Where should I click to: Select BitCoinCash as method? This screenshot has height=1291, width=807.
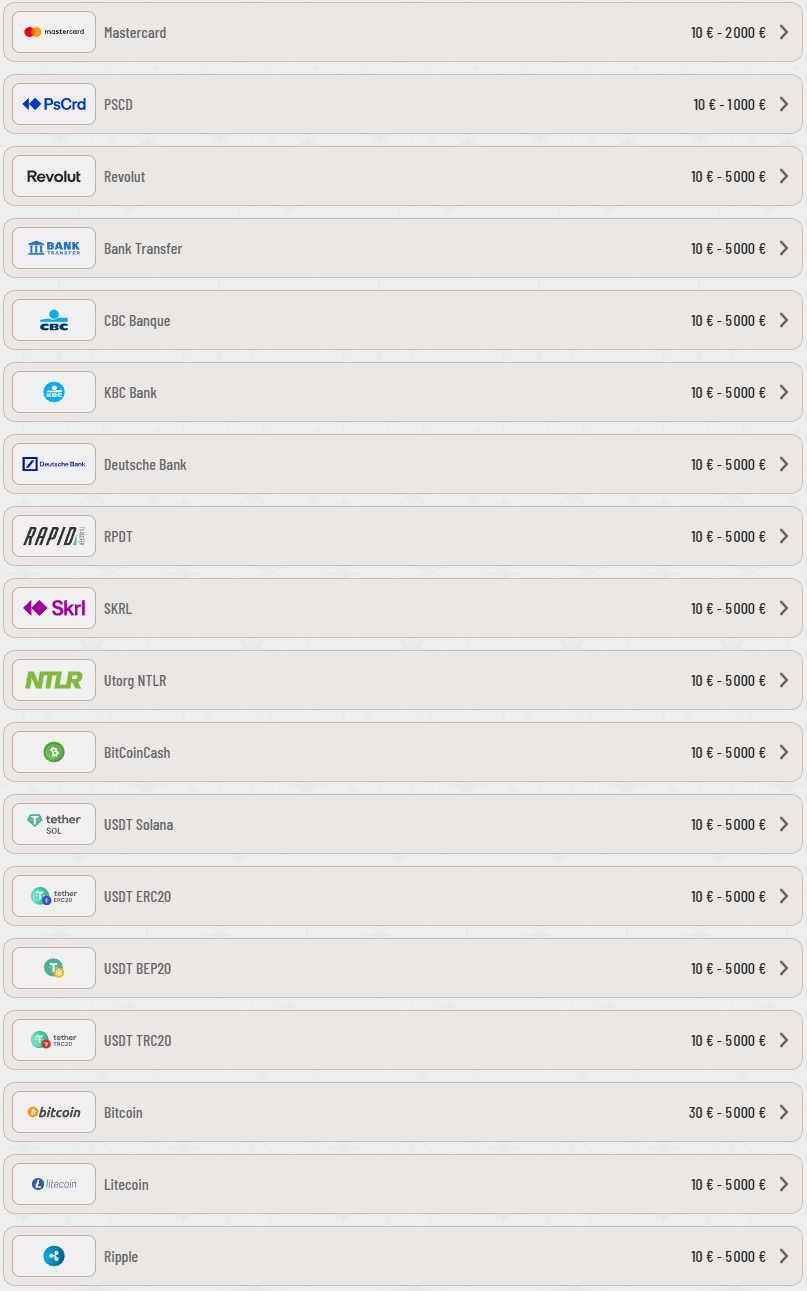click(x=403, y=752)
